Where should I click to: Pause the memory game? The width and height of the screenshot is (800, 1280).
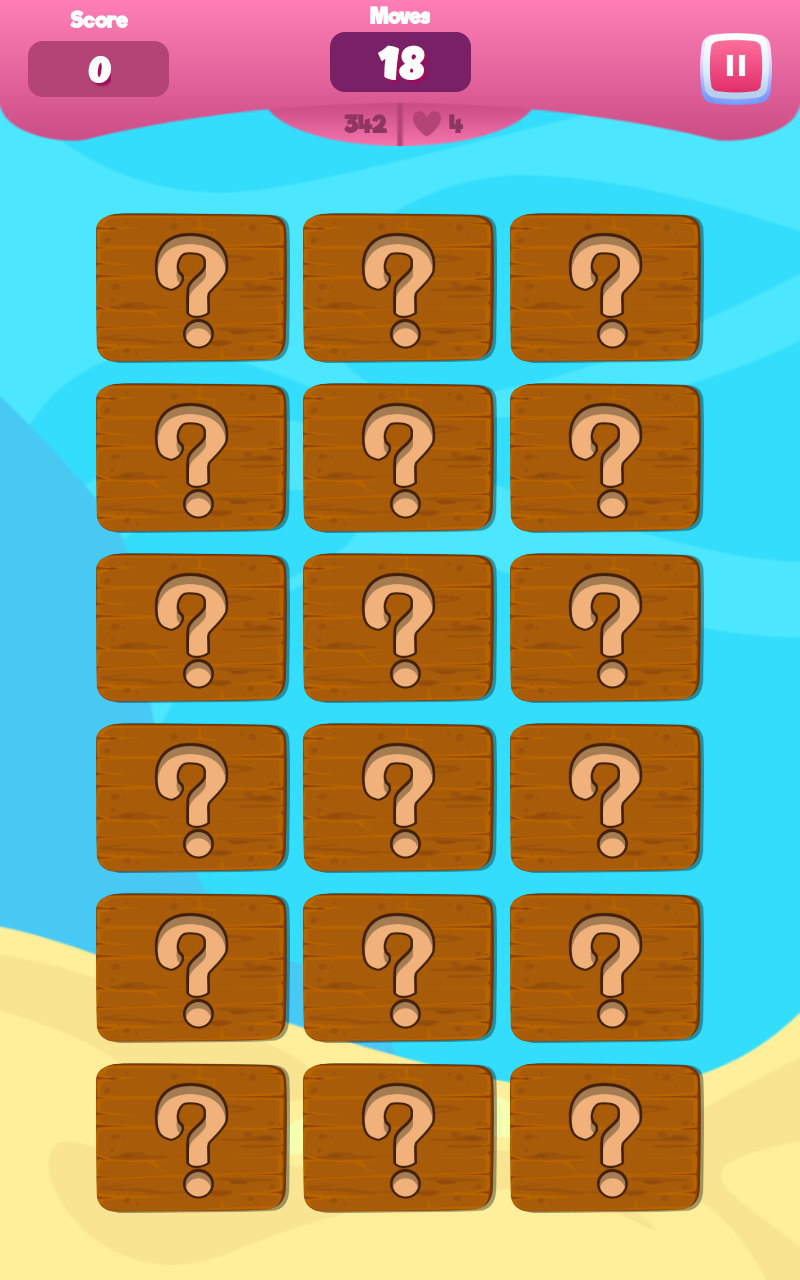(x=735, y=67)
